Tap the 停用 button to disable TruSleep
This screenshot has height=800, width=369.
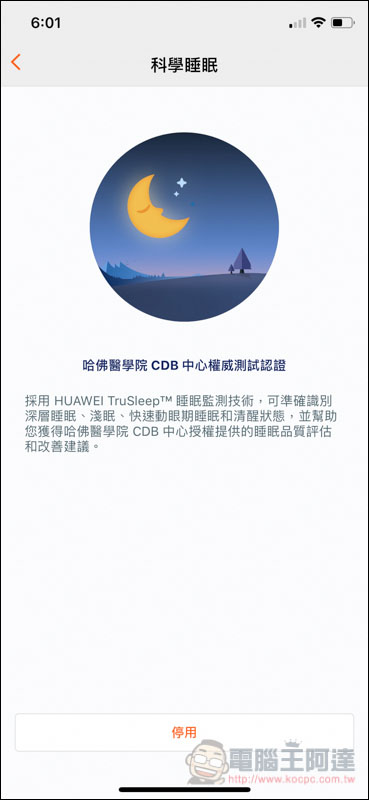184,732
